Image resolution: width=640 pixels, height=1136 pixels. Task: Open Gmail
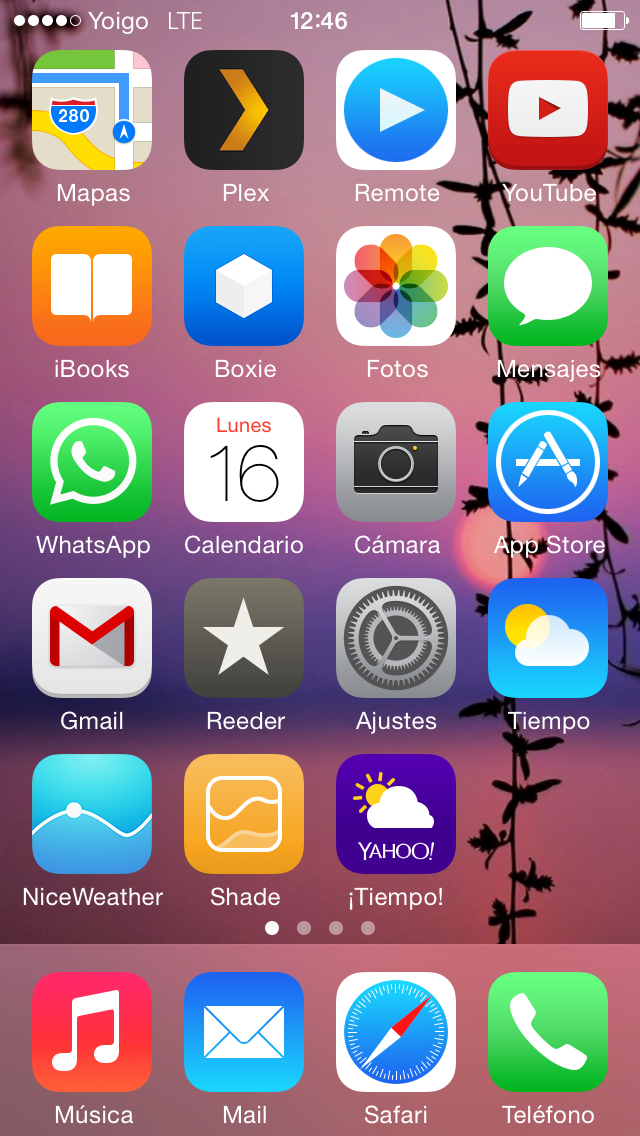point(92,638)
